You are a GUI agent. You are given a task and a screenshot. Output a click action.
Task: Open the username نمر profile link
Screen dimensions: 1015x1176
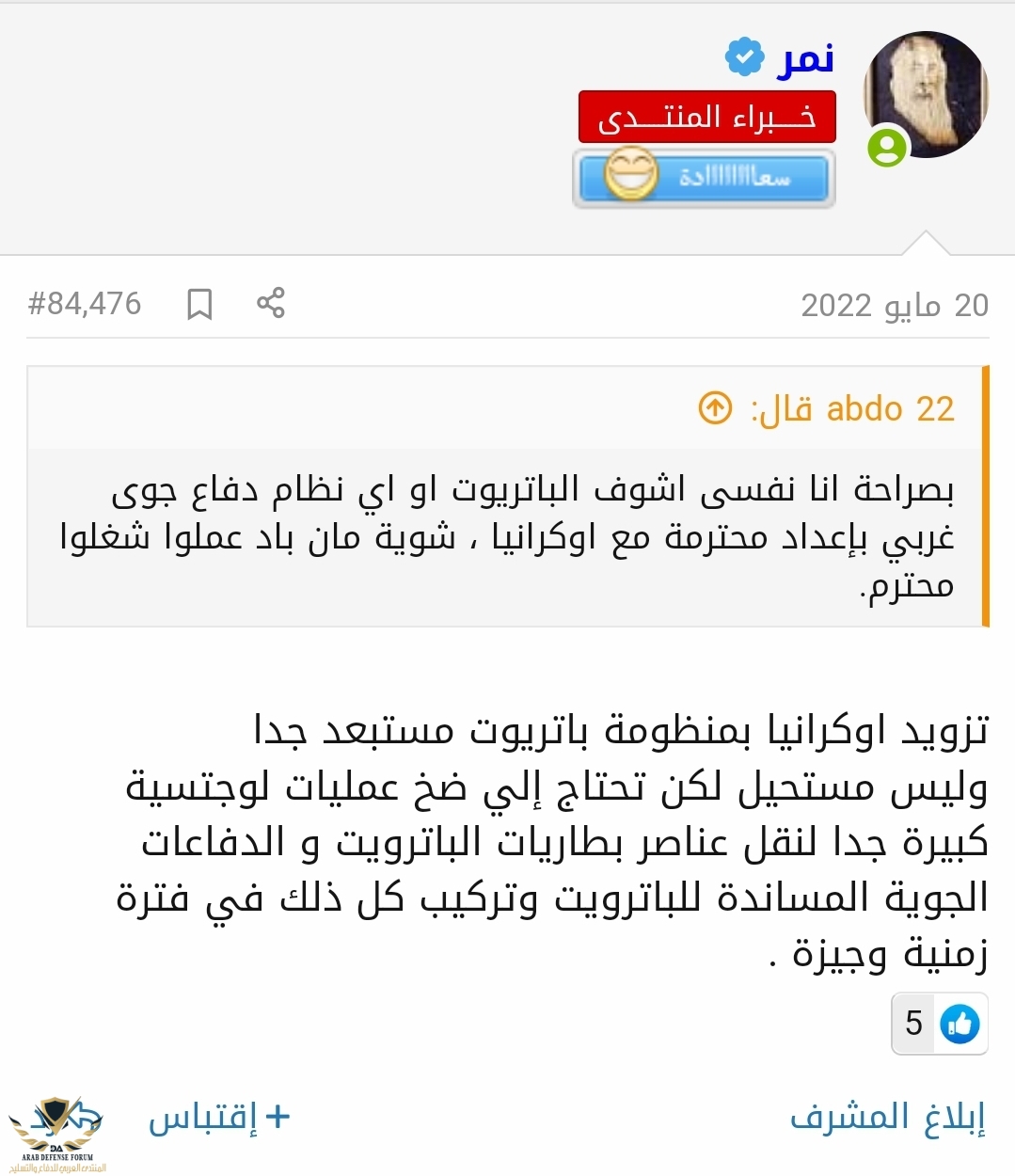pyautogui.click(x=805, y=58)
